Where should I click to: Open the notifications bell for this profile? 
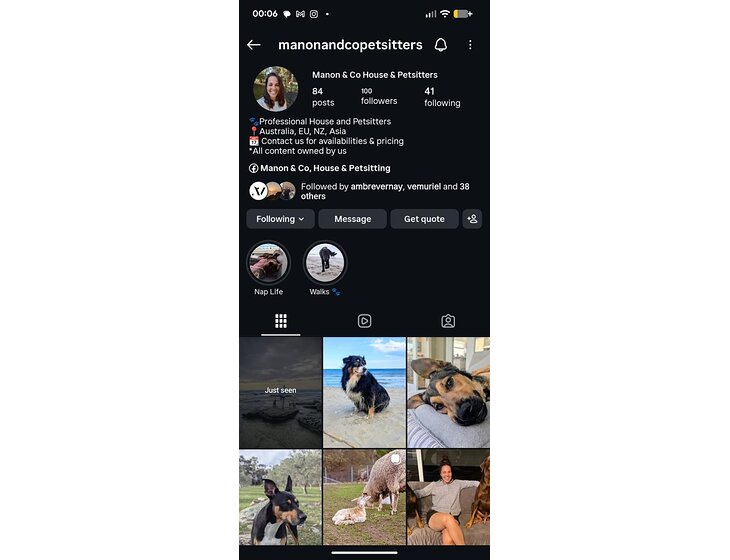click(x=441, y=45)
